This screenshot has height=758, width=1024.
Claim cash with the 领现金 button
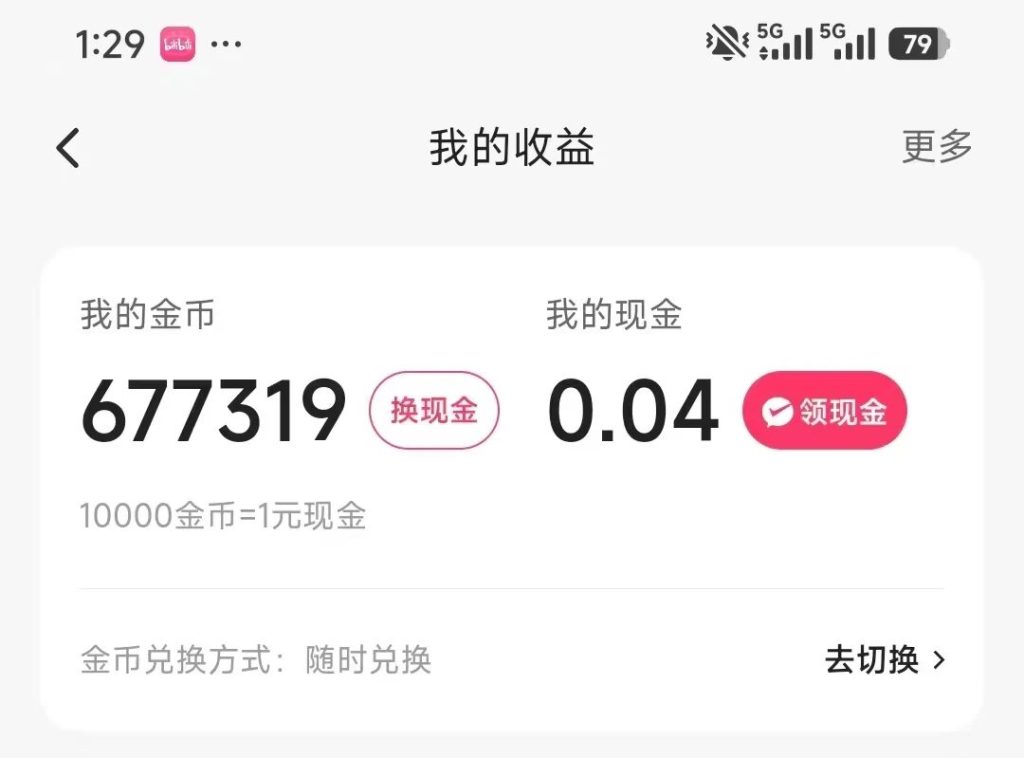tap(824, 411)
